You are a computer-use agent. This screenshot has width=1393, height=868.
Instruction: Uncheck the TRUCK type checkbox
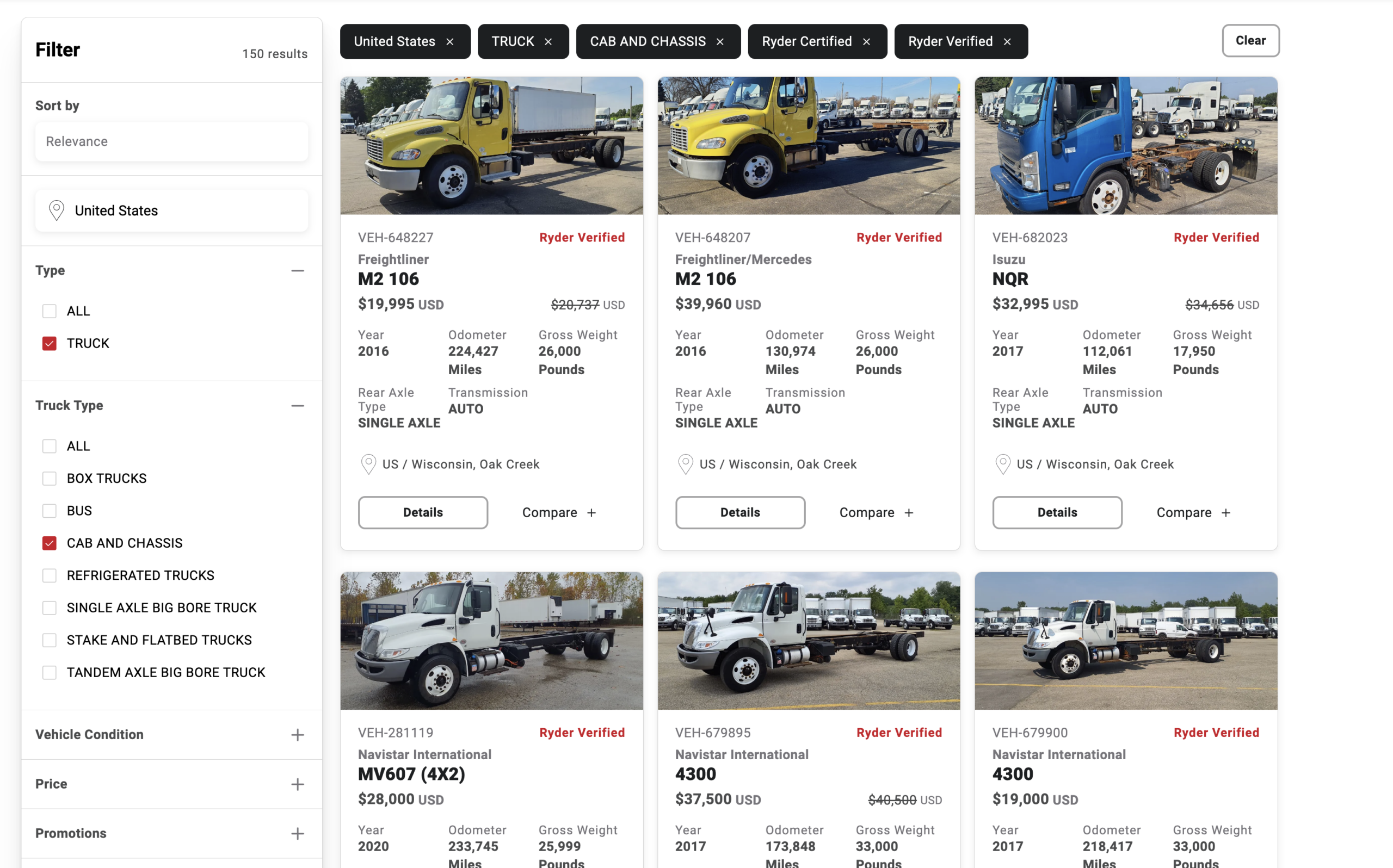tap(50, 343)
